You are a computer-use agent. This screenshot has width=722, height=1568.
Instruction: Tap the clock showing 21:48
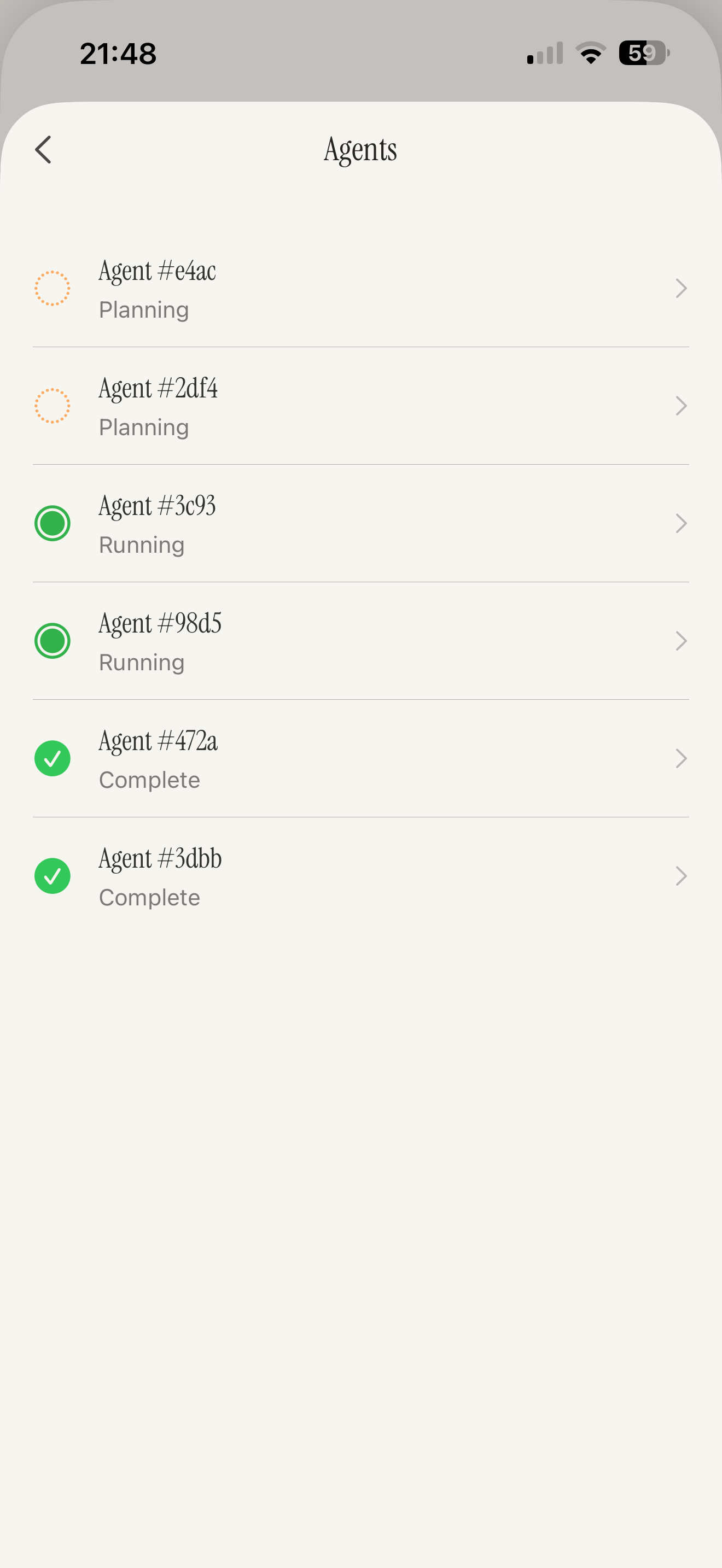click(119, 54)
